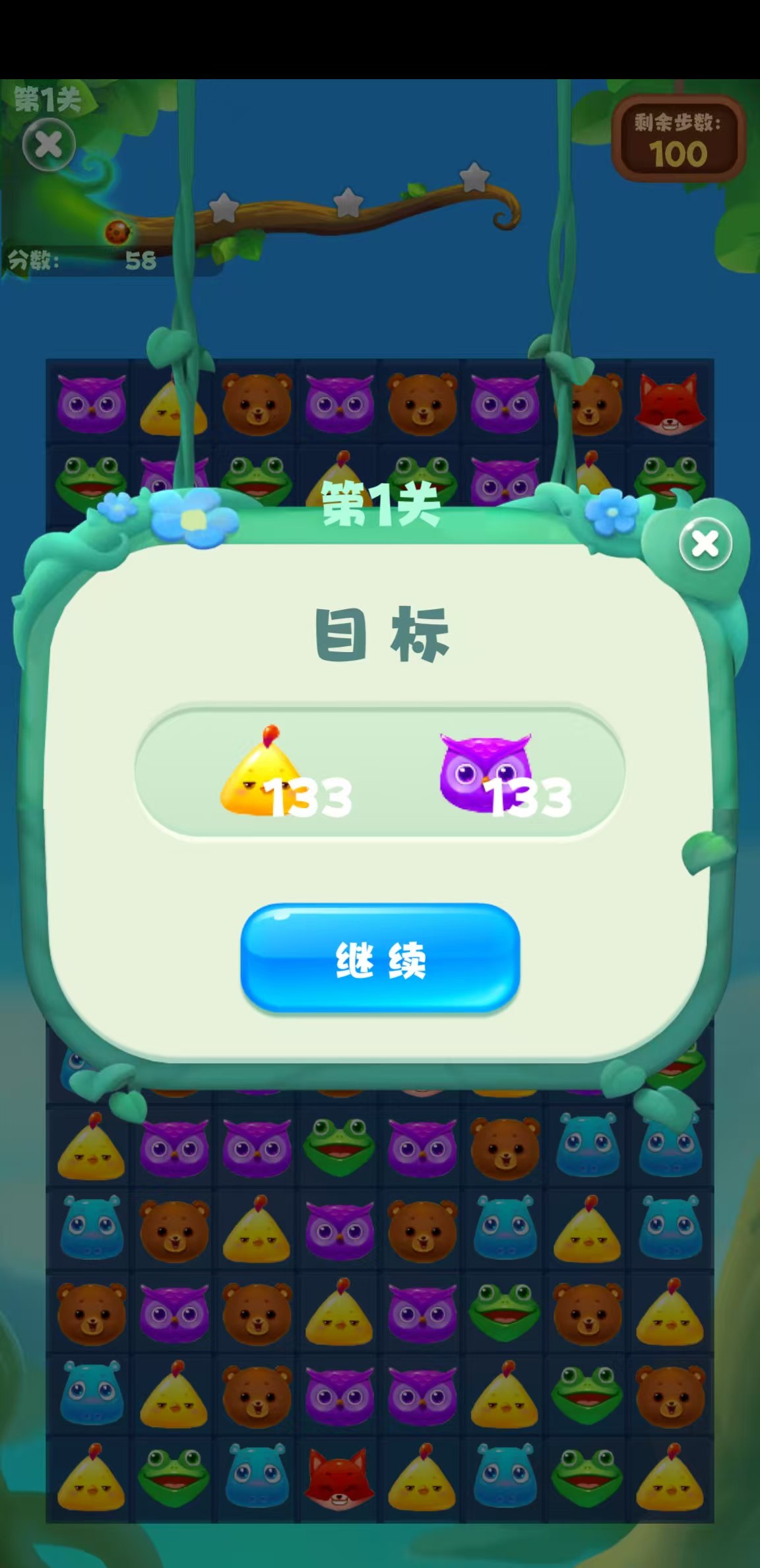Close the 目标 goal dialog
Image resolution: width=760 pixels, height=1568 pixels.
(705, 544)
